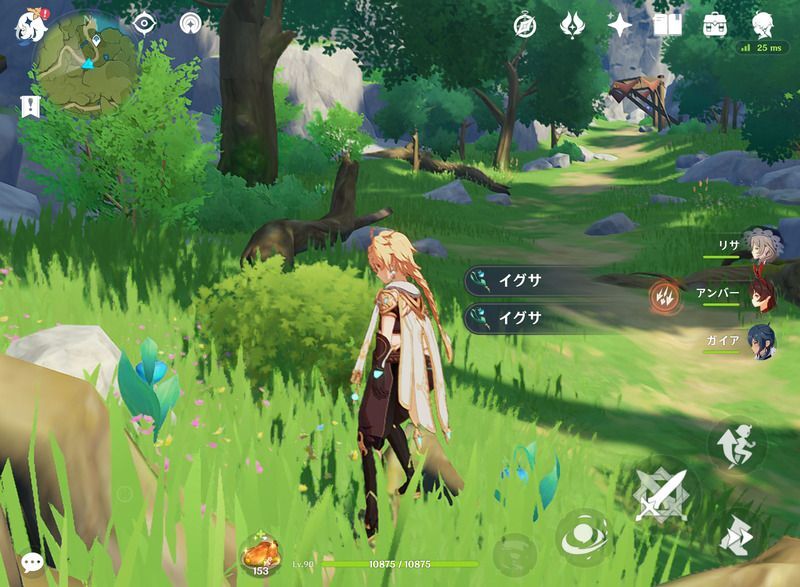The height and width of the screenshot is (587, 800).
Task: Open the chat bubble
Action: click(32, 563)
